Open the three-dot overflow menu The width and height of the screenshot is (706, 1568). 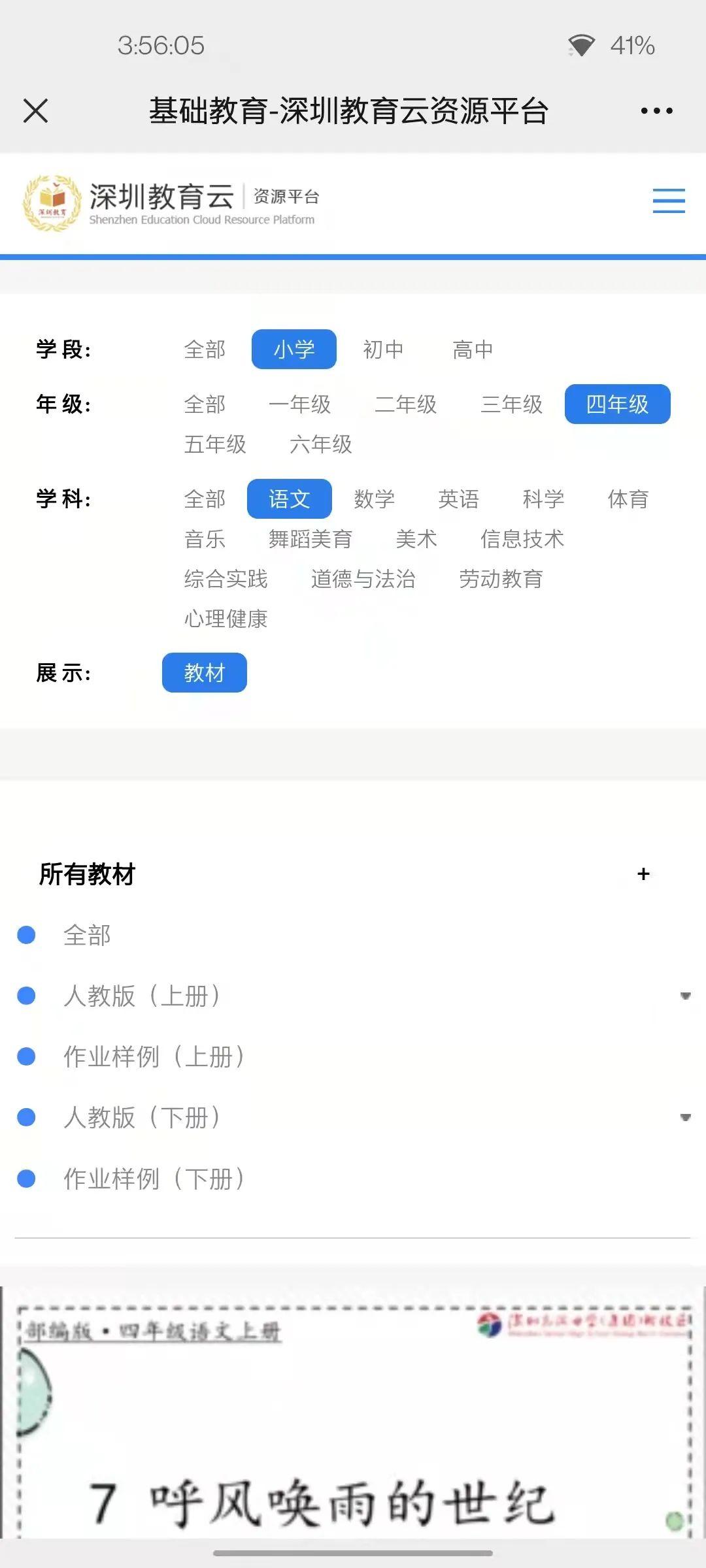coord(656,110)
